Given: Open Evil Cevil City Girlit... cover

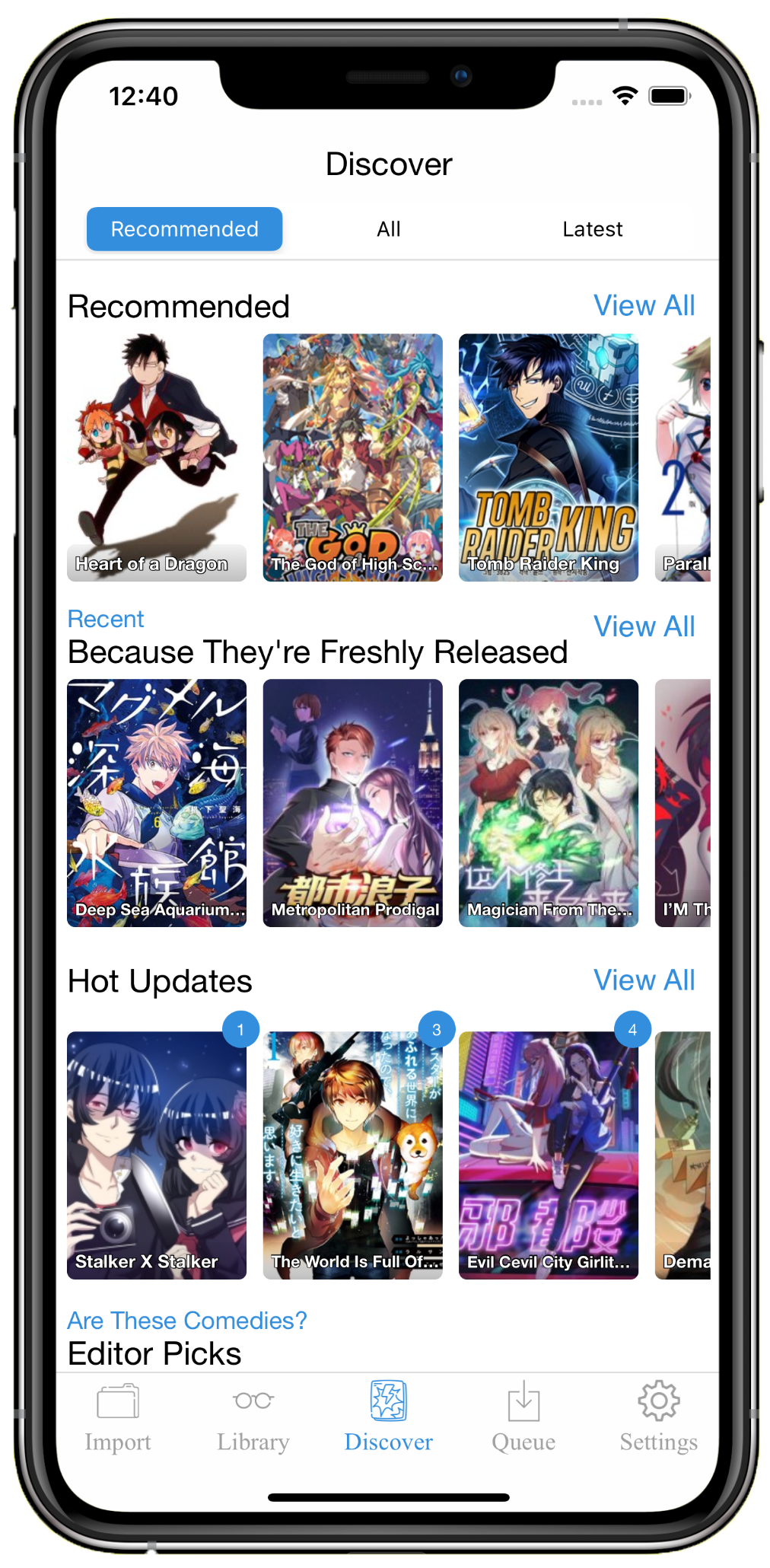Looking at the screenshot, I should 548,1155.
